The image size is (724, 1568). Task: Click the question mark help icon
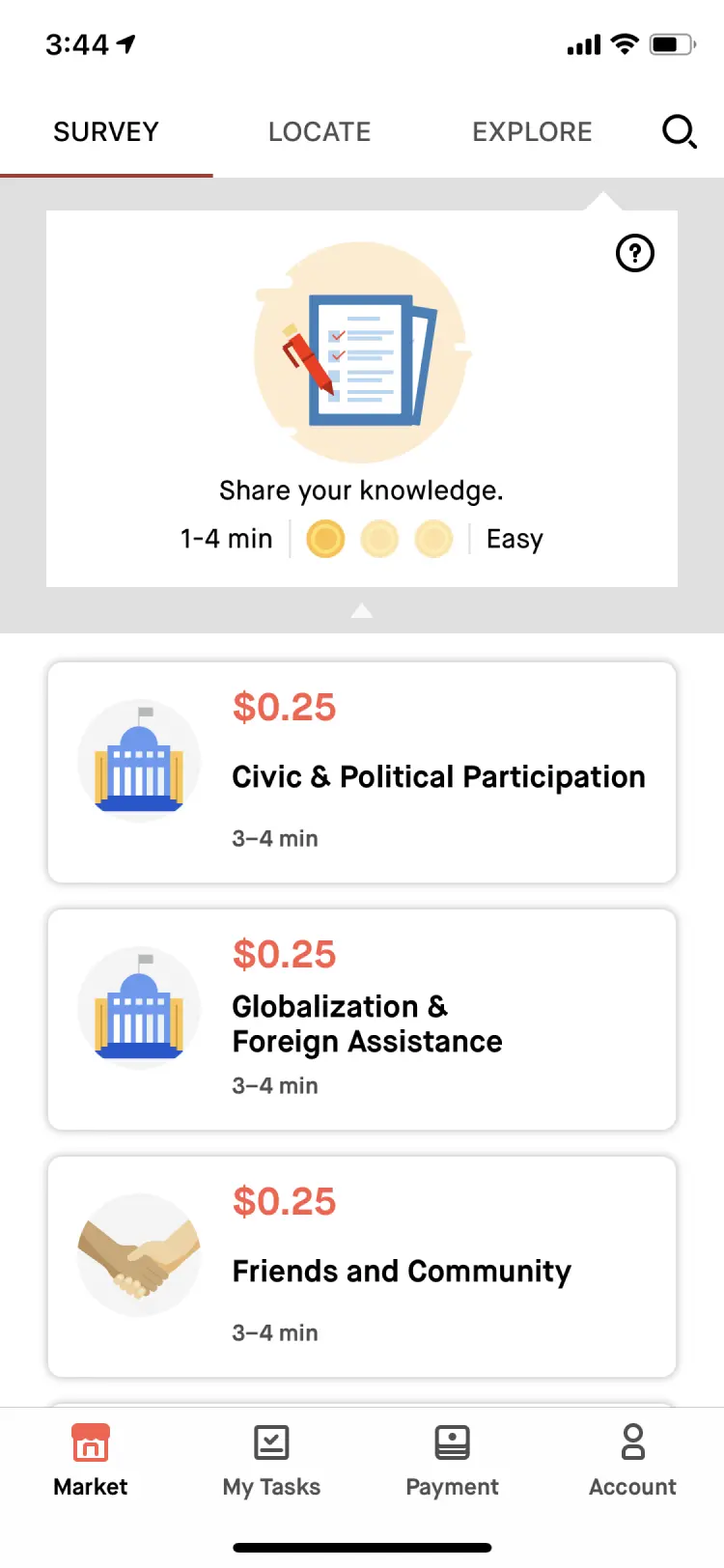click(x=634, y=254)
